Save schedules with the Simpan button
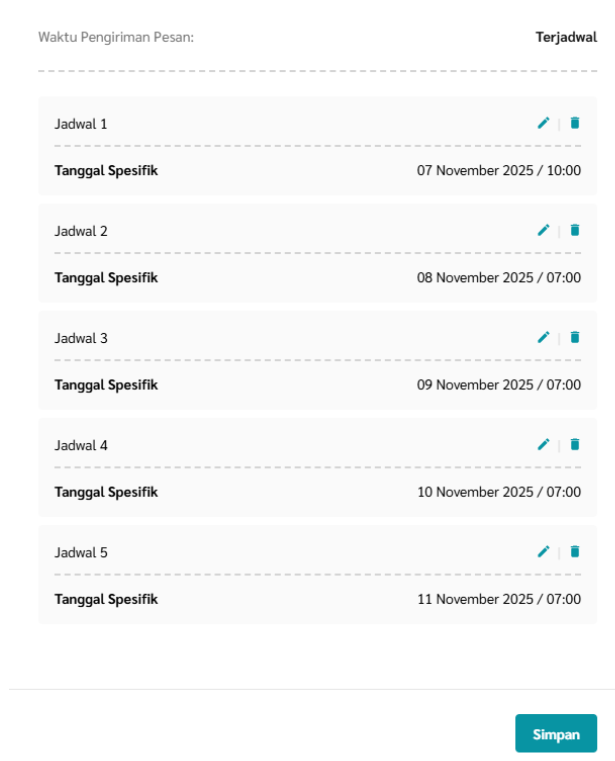 (556, 734)
